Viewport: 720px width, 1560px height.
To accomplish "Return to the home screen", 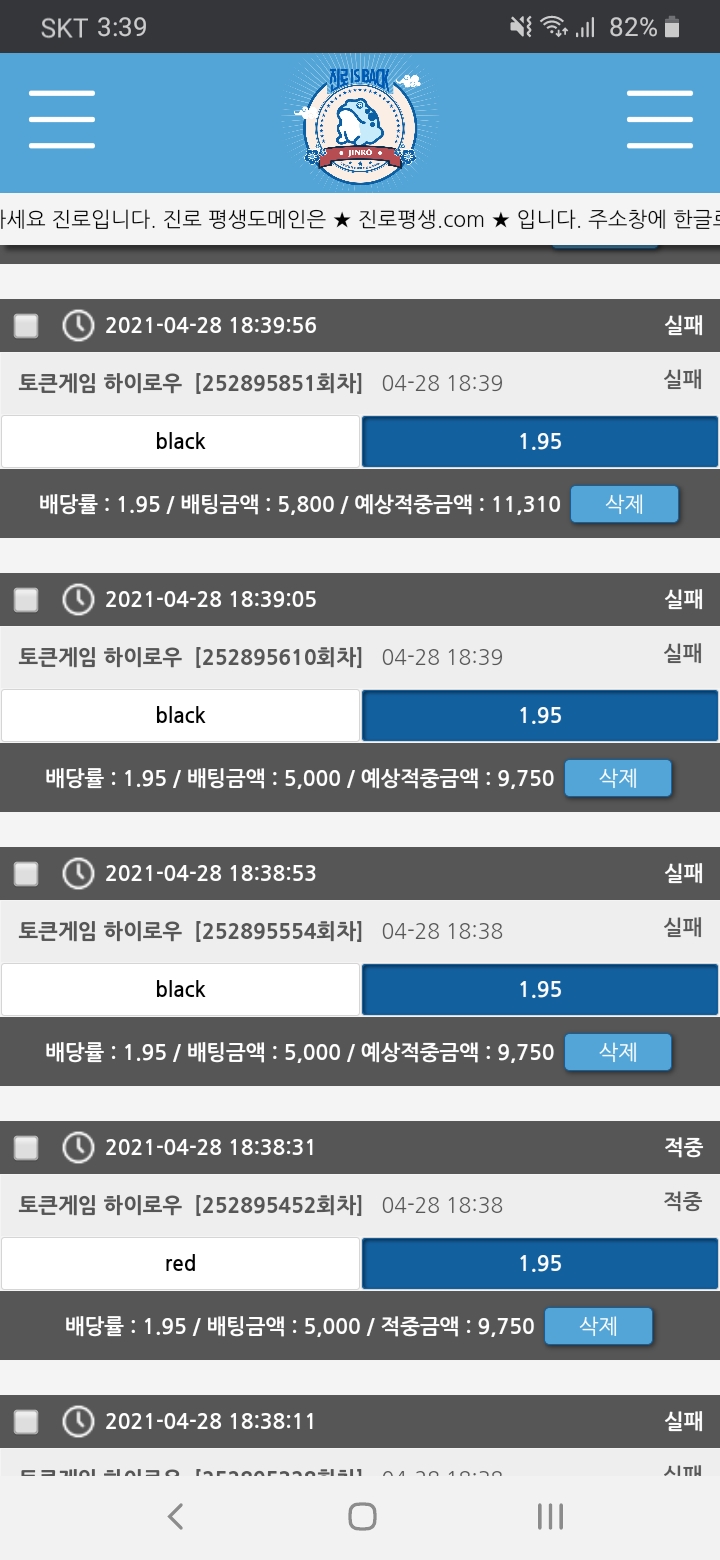I will pos(362,1517).
